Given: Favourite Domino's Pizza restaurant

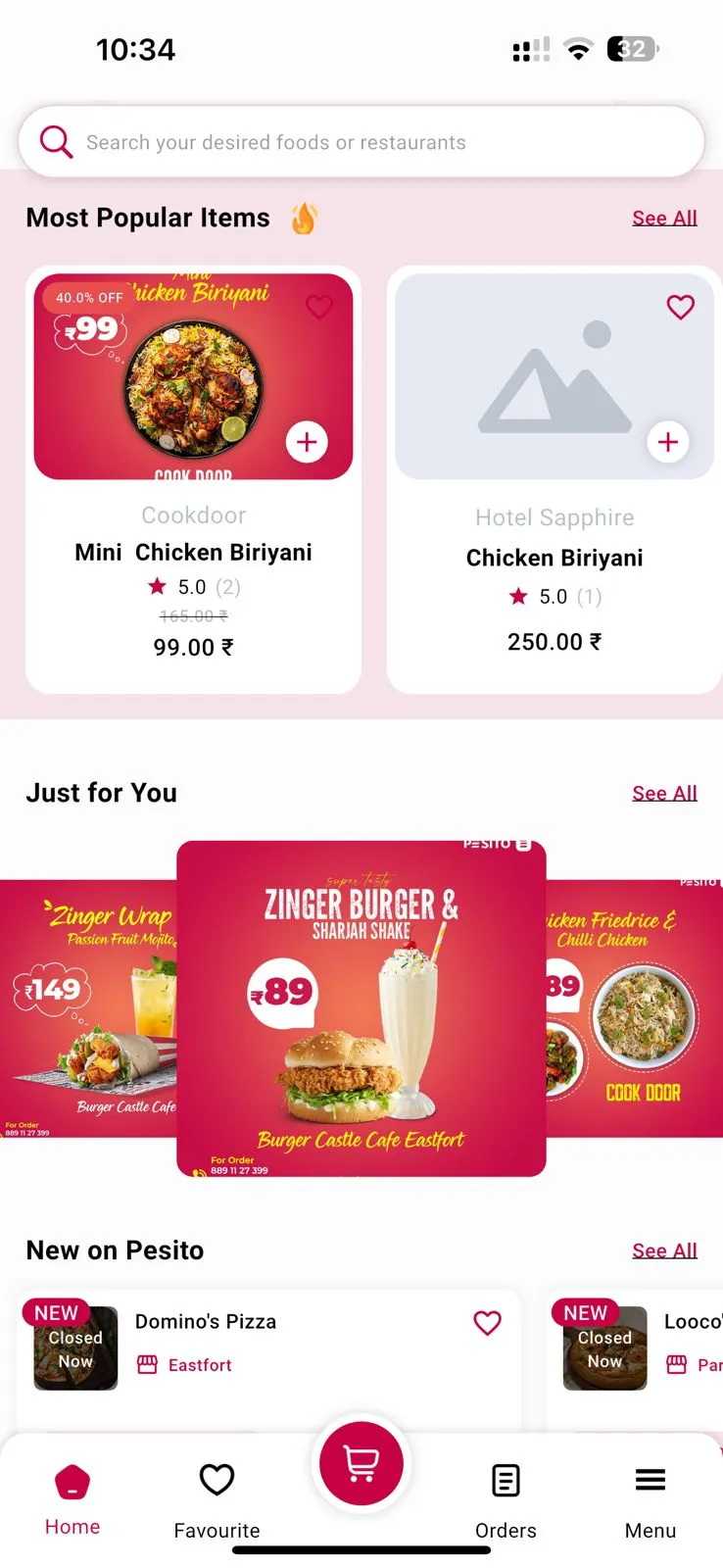Looking at the screenshot, I should (487, 1323).
